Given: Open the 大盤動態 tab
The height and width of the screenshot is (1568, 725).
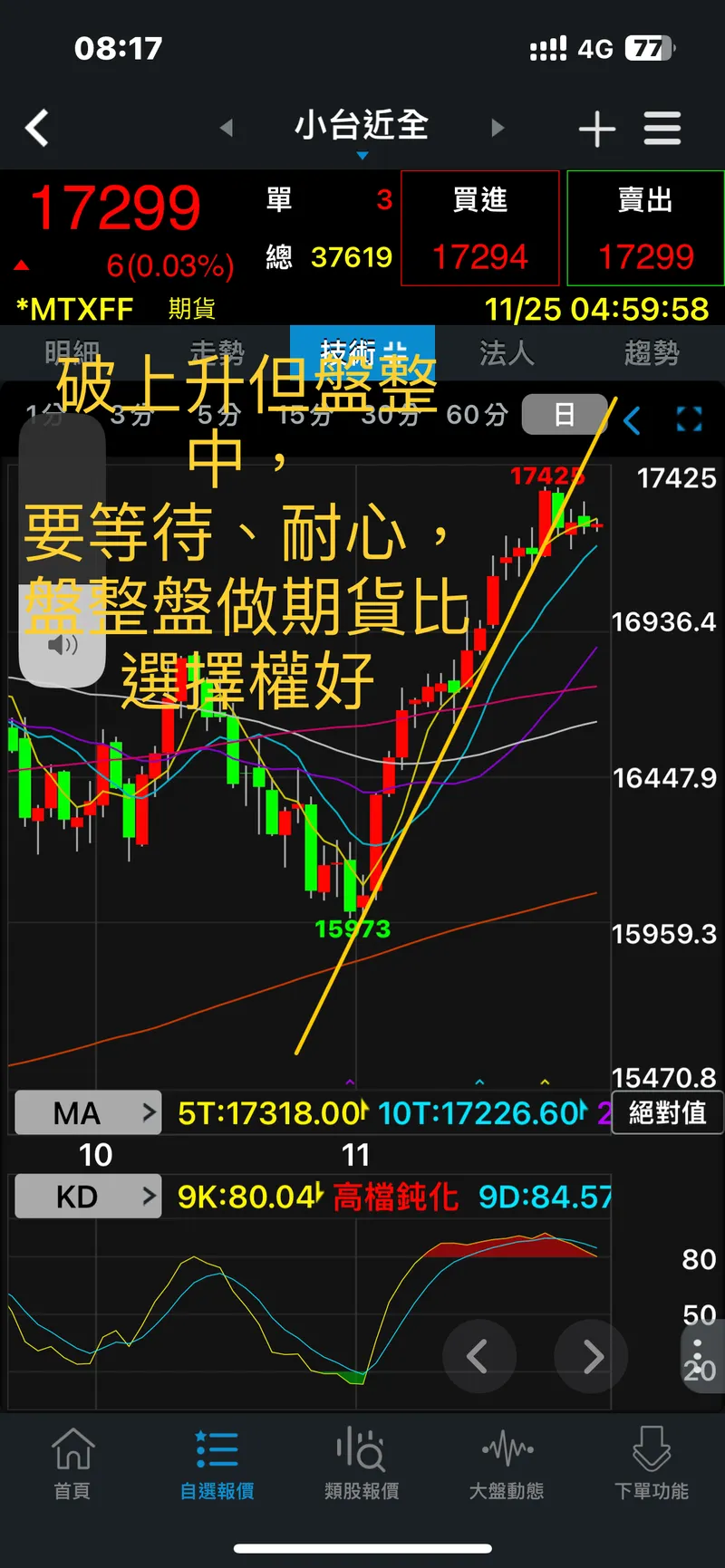Looking at the screenshot, I should pos(507,1465).
